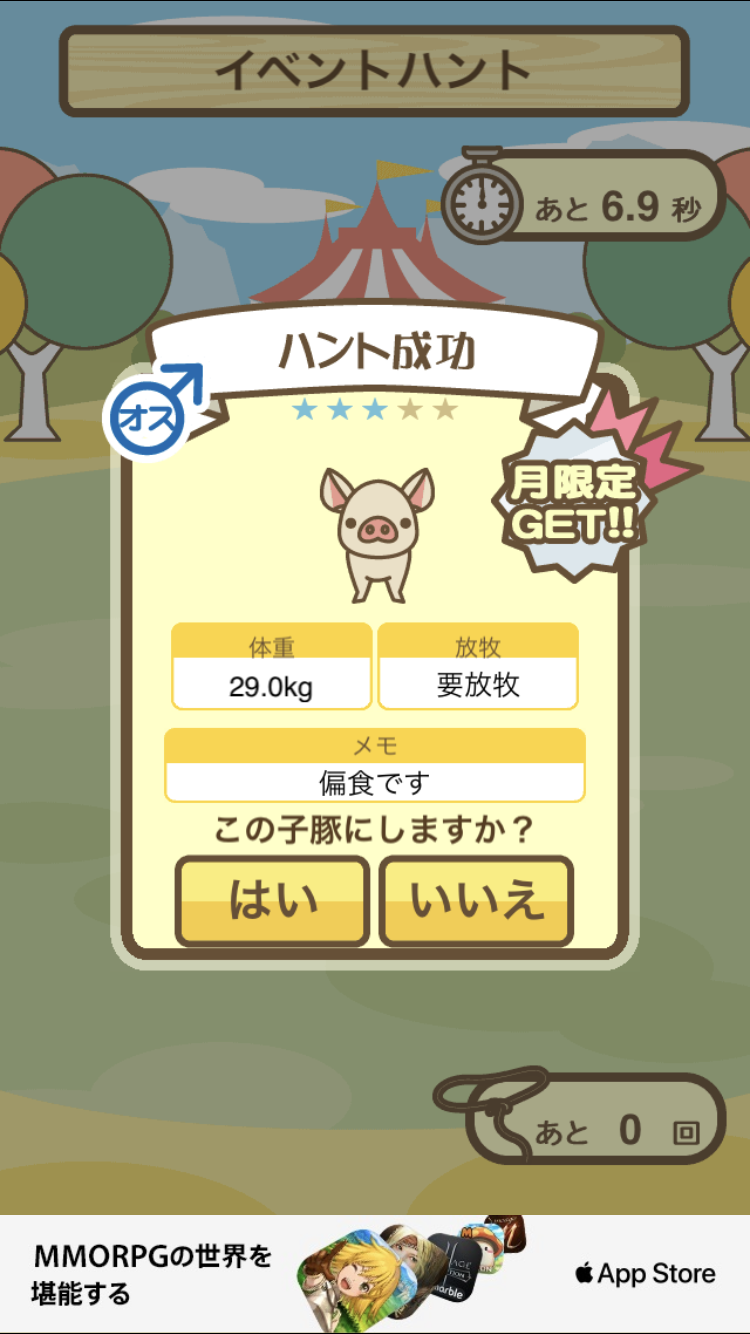Open the MMORPG App Store ad banner

(x=375, y=1272)
